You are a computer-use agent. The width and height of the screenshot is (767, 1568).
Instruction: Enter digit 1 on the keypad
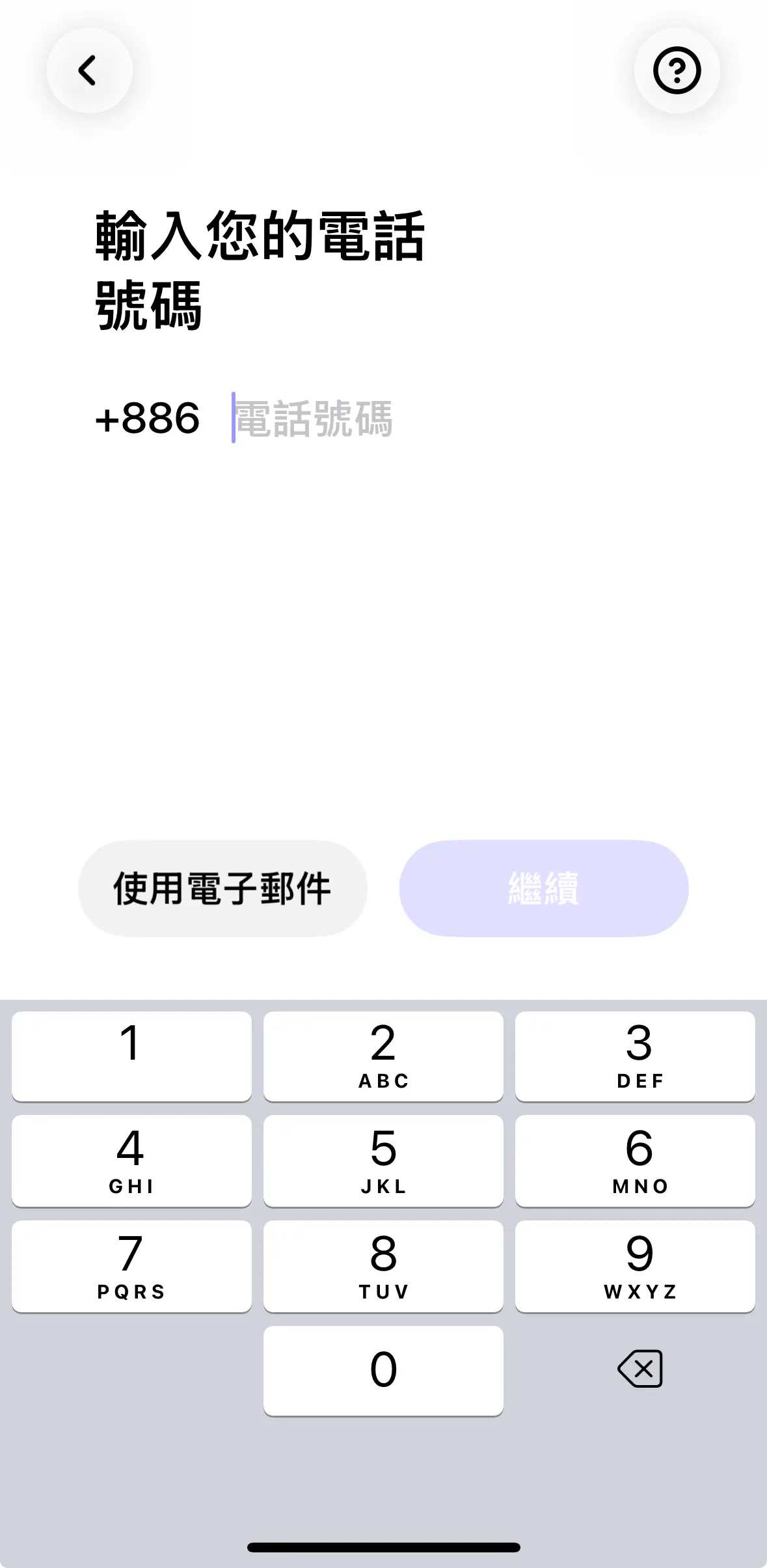click(131, 1056)
